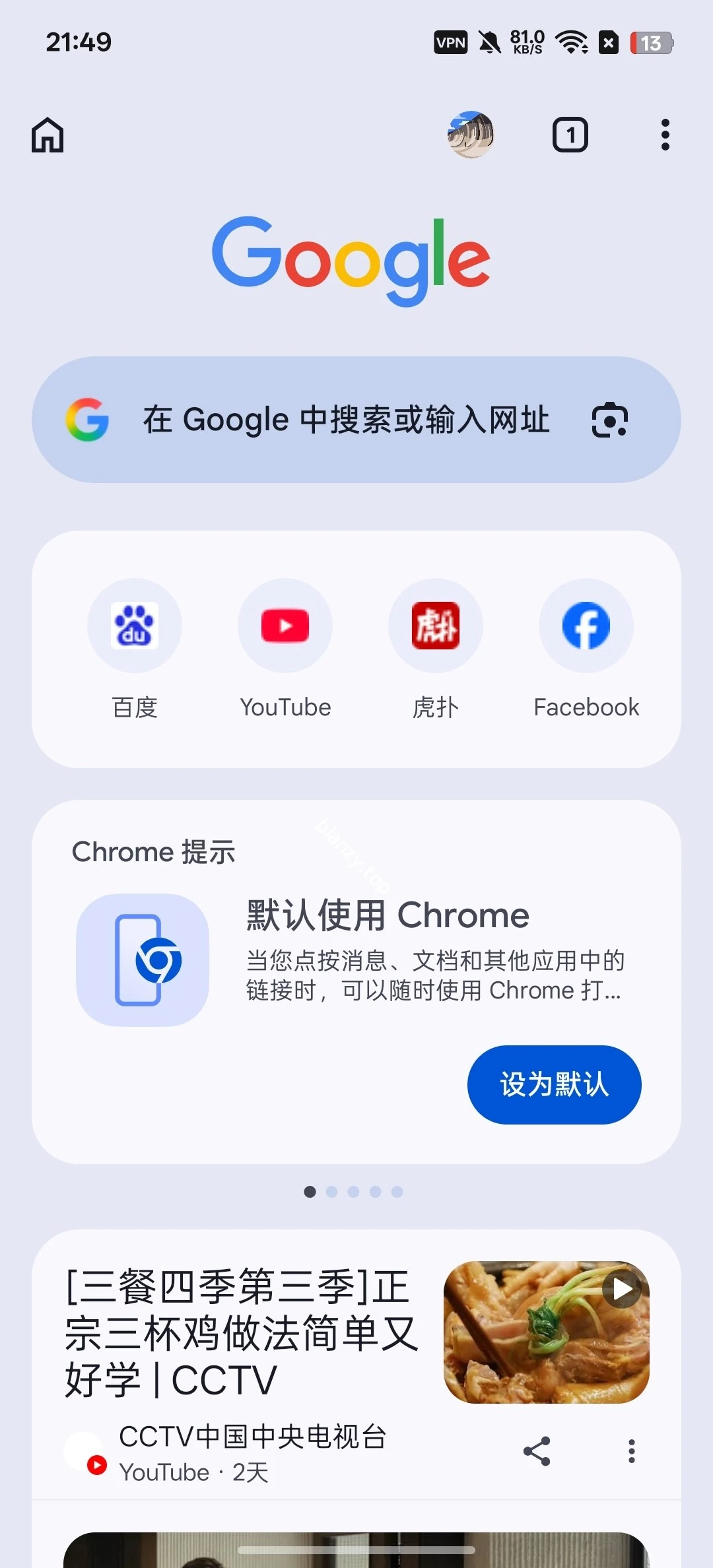This screenshot has height=1568, width=713.
Task: Tap the battery level indicator
Action: (650, 42)
